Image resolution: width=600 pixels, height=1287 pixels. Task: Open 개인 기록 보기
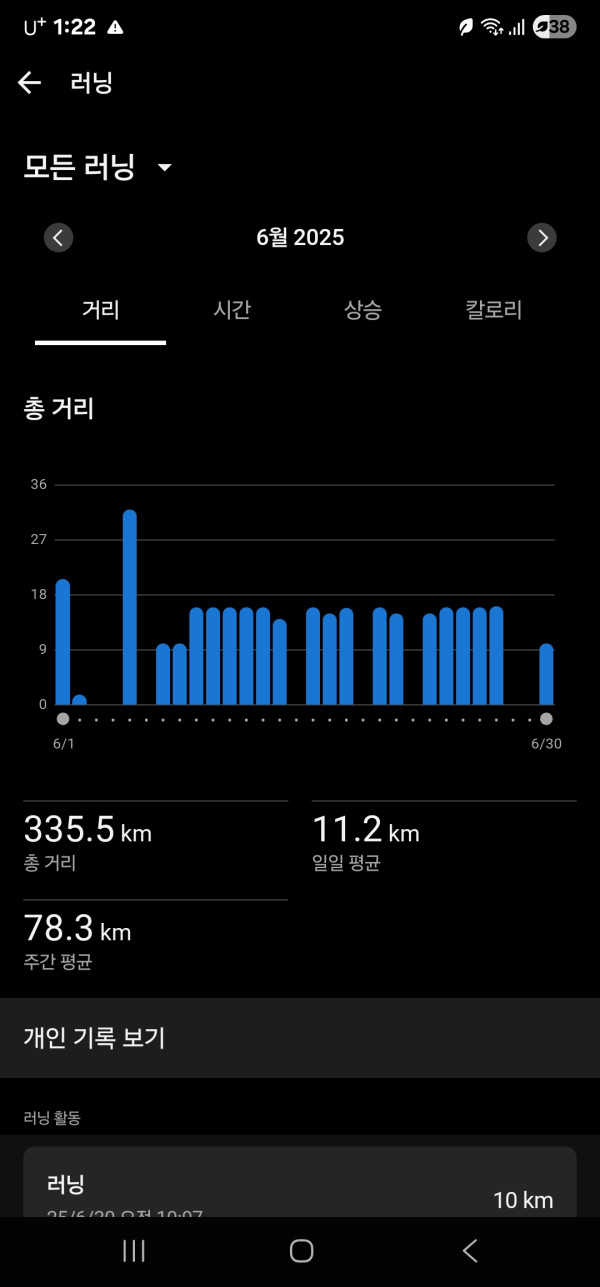tap(300, 1038)
